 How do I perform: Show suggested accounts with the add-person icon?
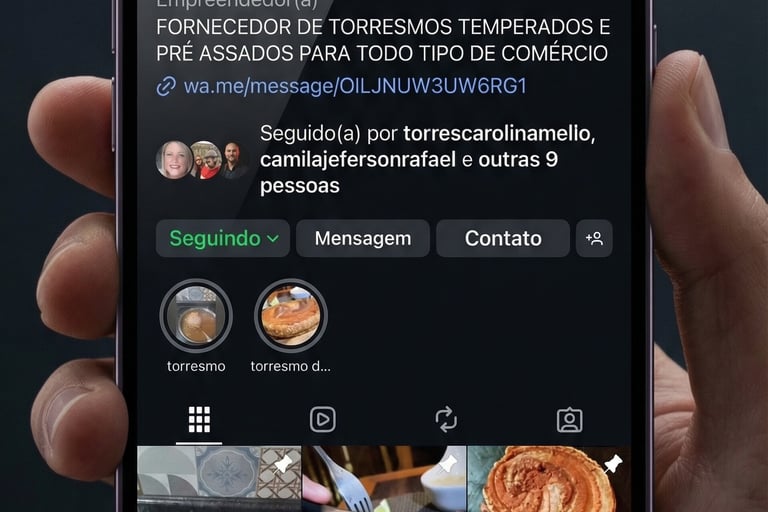tap(594, 239)
